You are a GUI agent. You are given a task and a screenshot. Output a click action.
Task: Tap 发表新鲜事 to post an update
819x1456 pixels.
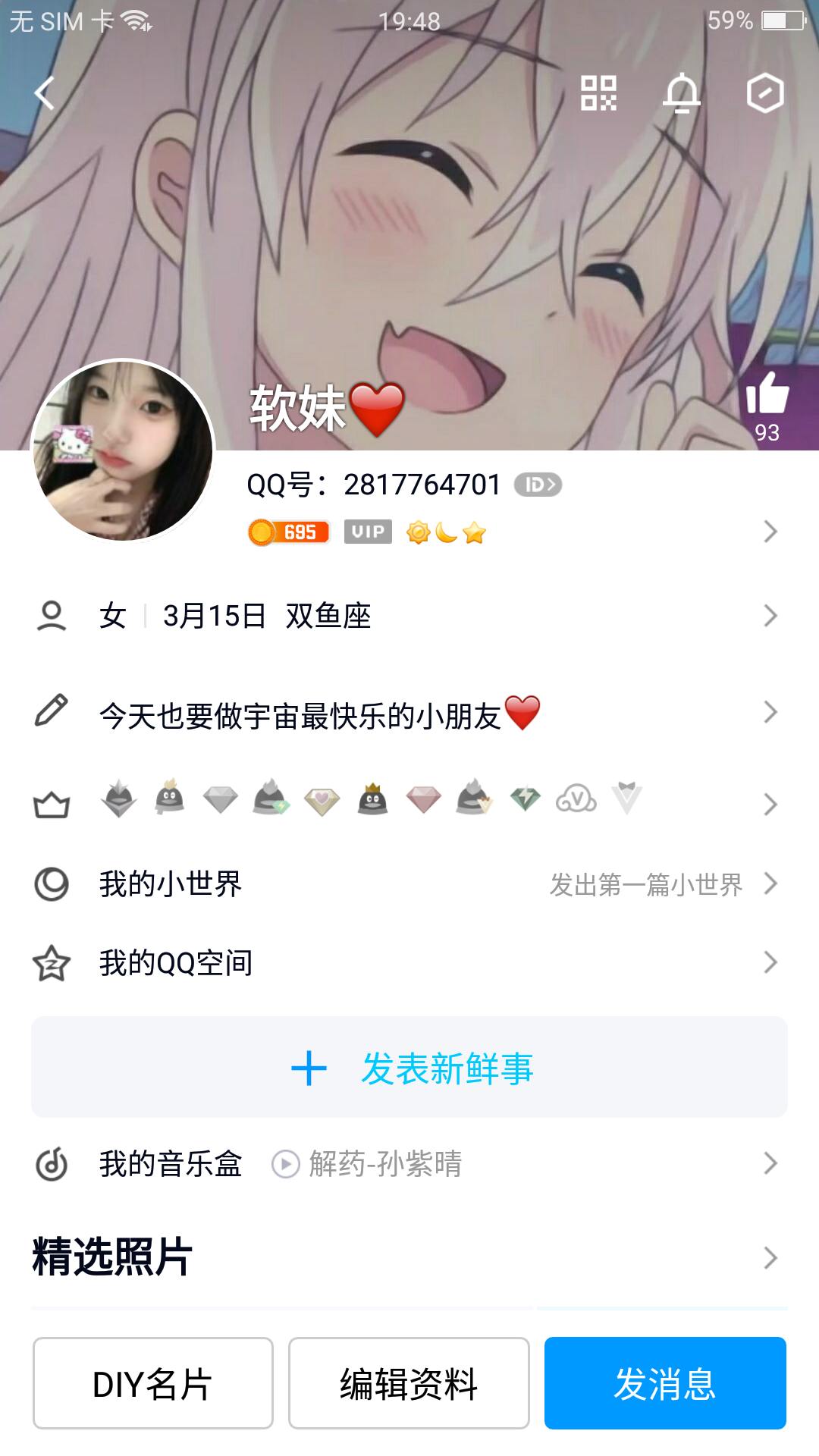click(409, 1068)
